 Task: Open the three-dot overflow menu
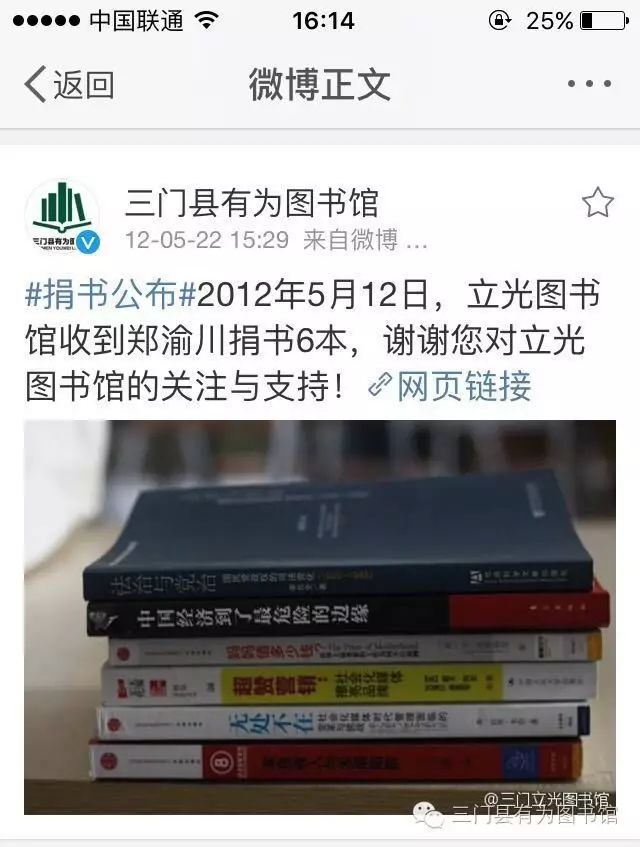tap(588, 85)
